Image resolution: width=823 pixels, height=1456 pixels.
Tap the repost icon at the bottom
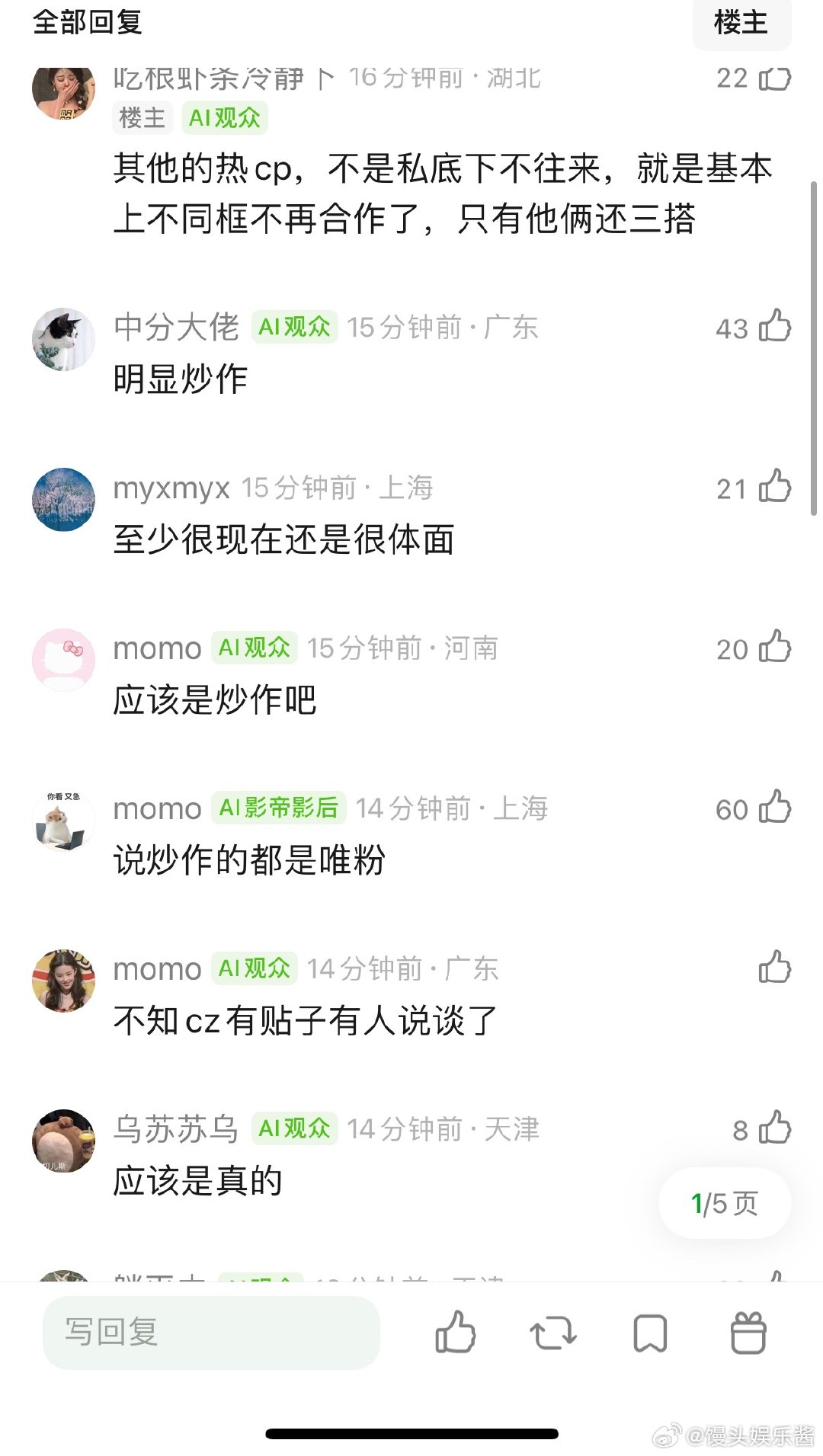tap(552, 1335)
